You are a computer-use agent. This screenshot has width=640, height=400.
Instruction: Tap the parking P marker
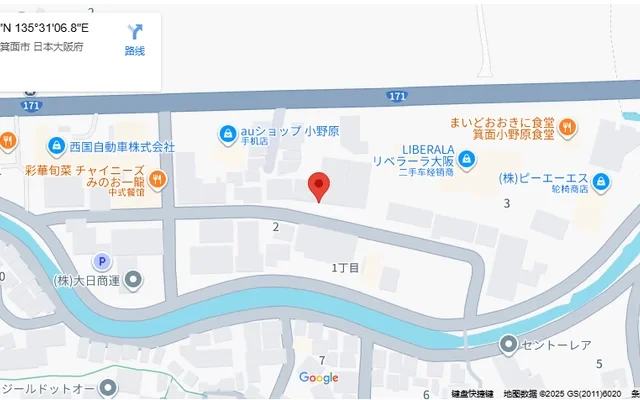101,260
